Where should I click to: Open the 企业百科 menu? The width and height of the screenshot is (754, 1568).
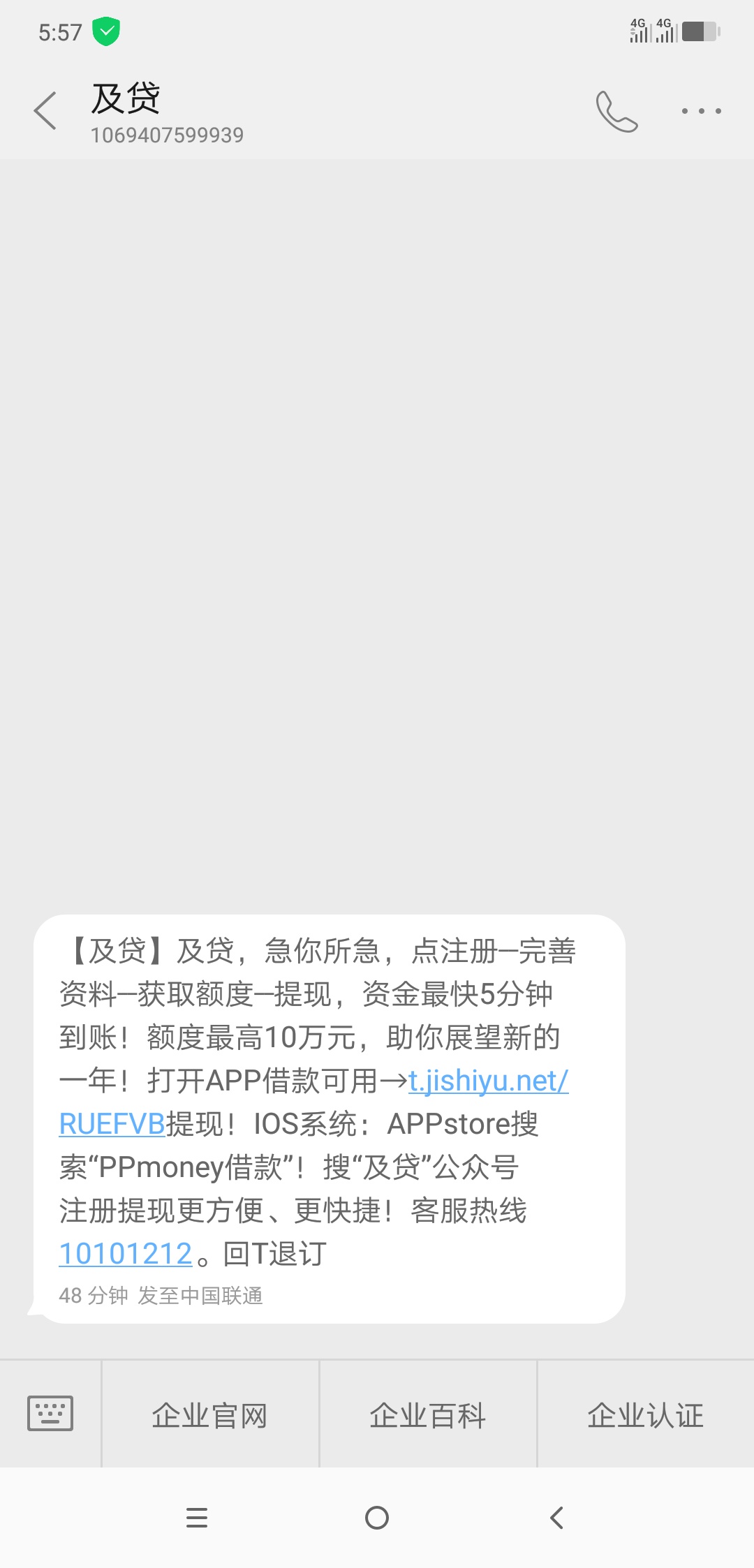pyautogui.click(x=428, y=1415)
